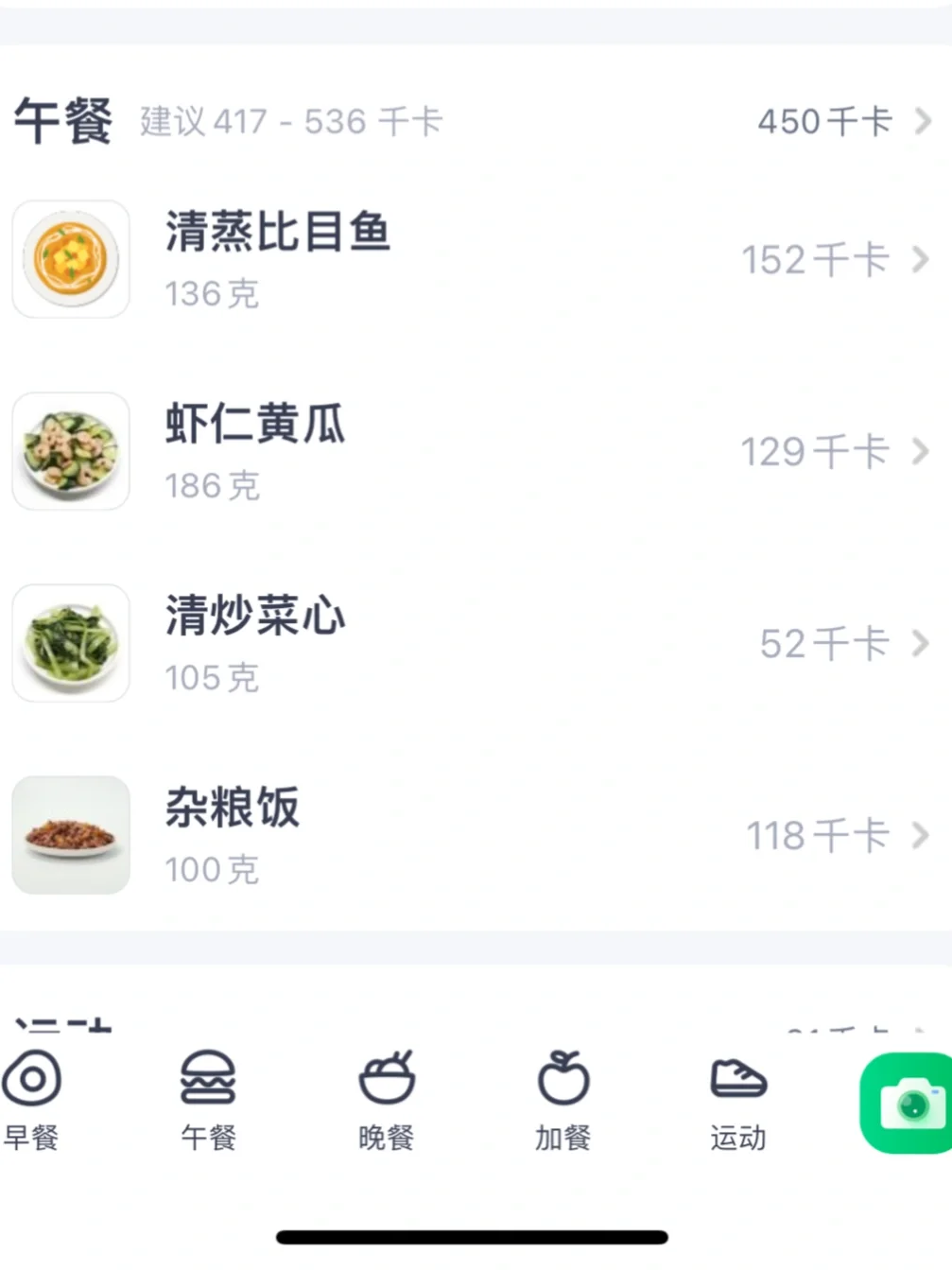View details for 虾仁黄瓜

pyautogui.click(x=473, y=451)
